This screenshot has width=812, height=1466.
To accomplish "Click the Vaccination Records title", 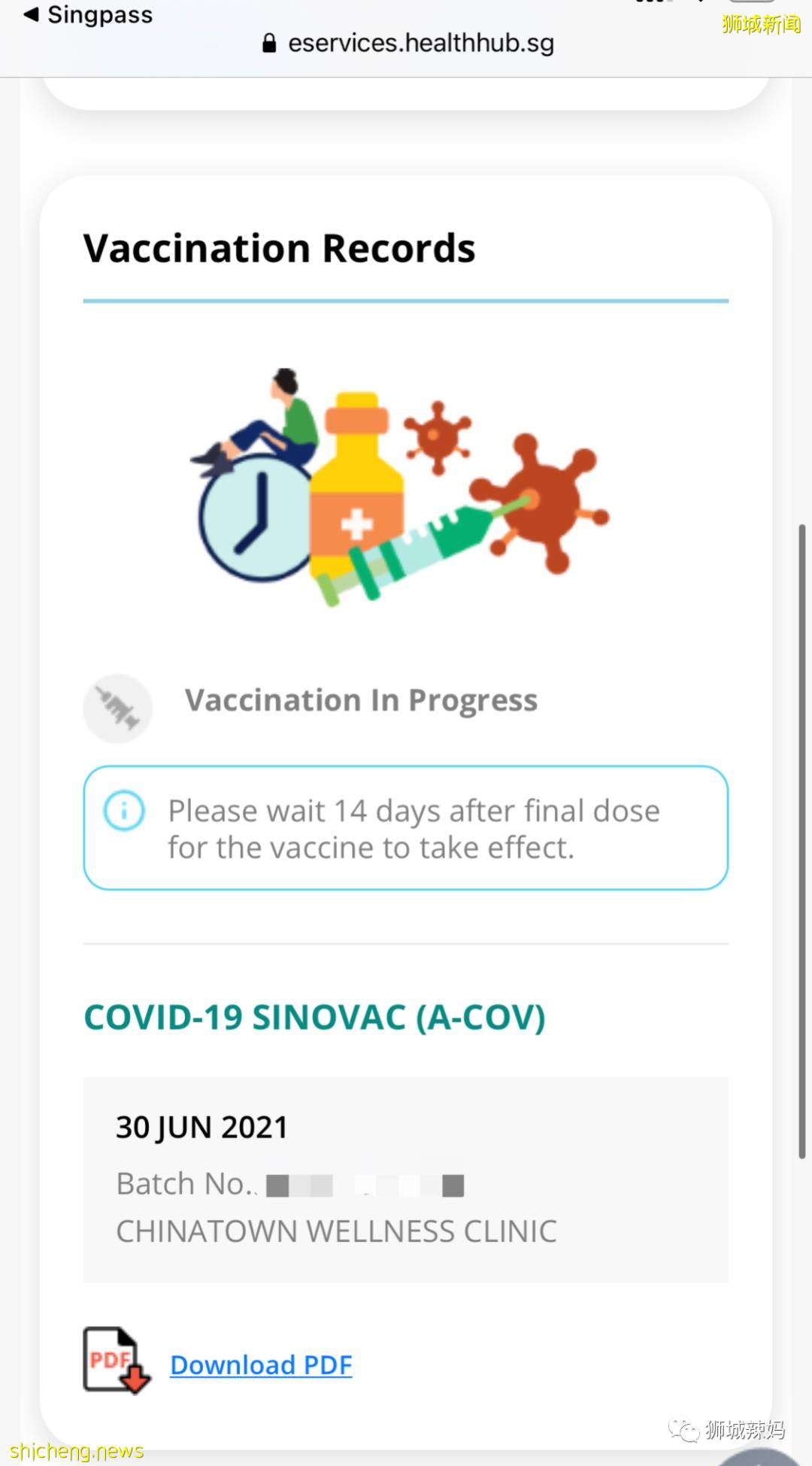I will 279,247.
